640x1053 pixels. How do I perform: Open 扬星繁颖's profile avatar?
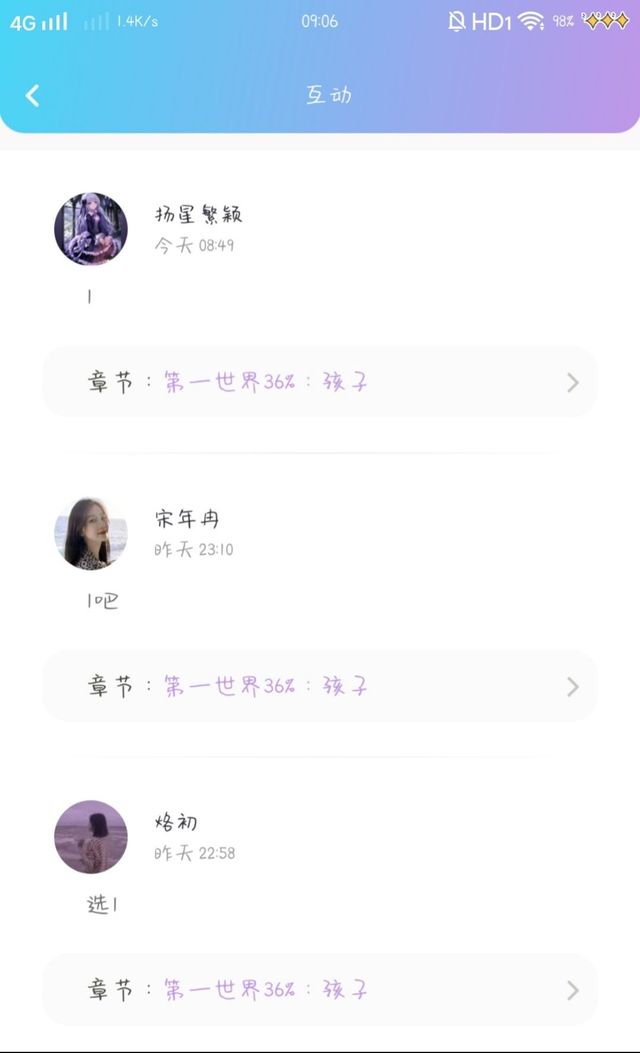coord(91,229)
